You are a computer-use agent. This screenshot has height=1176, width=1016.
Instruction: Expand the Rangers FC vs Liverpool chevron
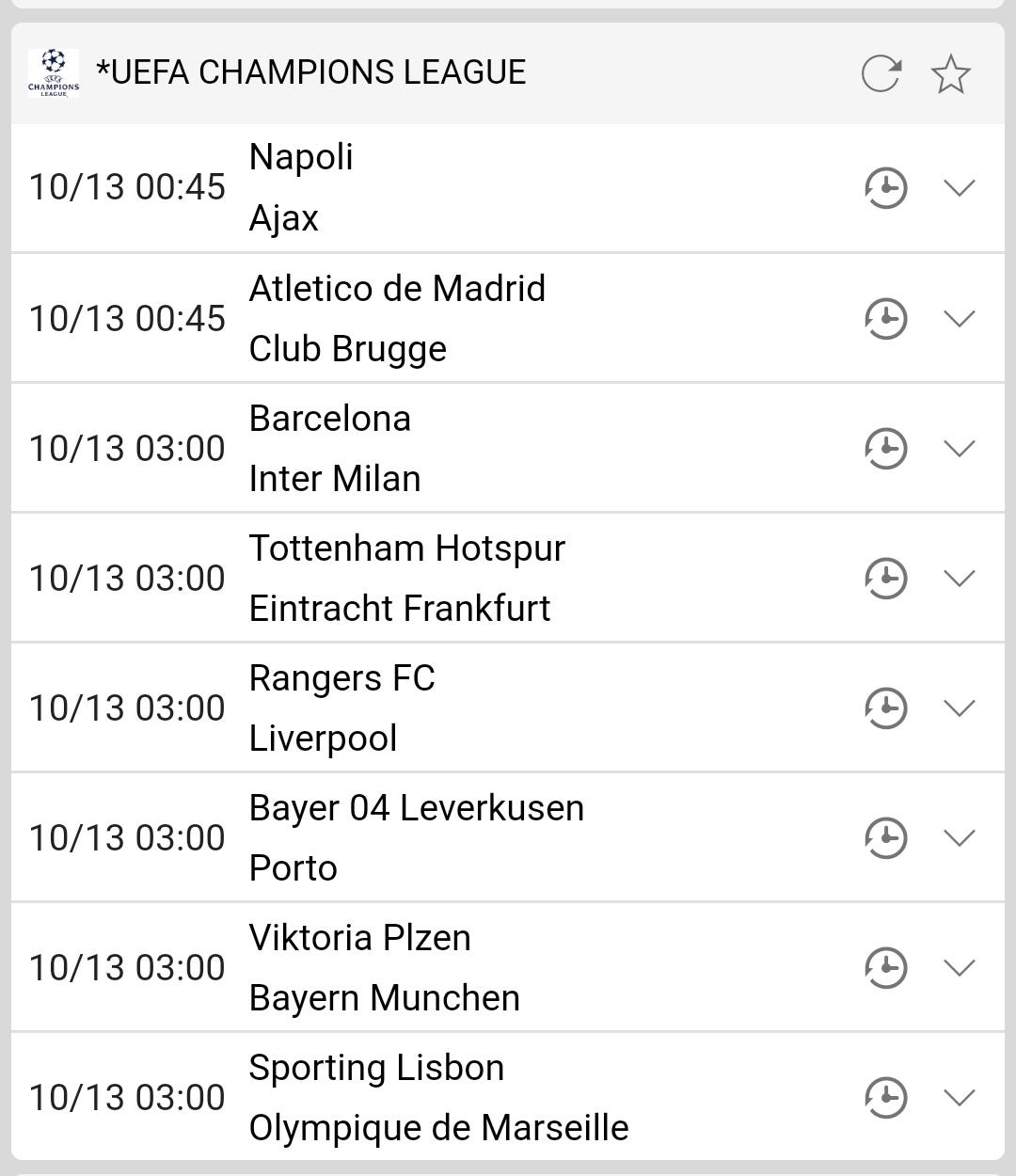(959, 707)
